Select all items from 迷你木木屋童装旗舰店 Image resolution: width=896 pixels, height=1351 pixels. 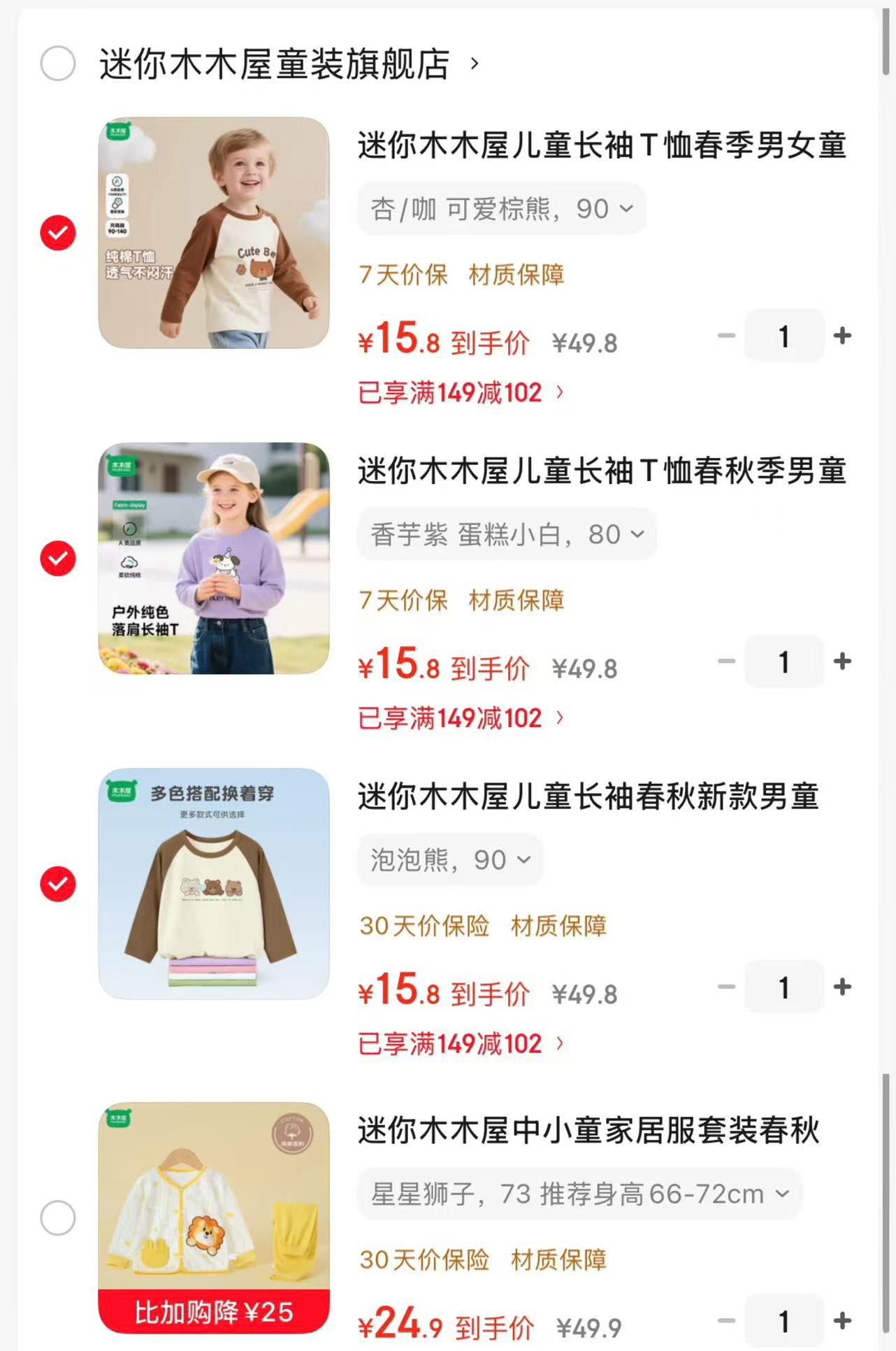tap(58, 64)
